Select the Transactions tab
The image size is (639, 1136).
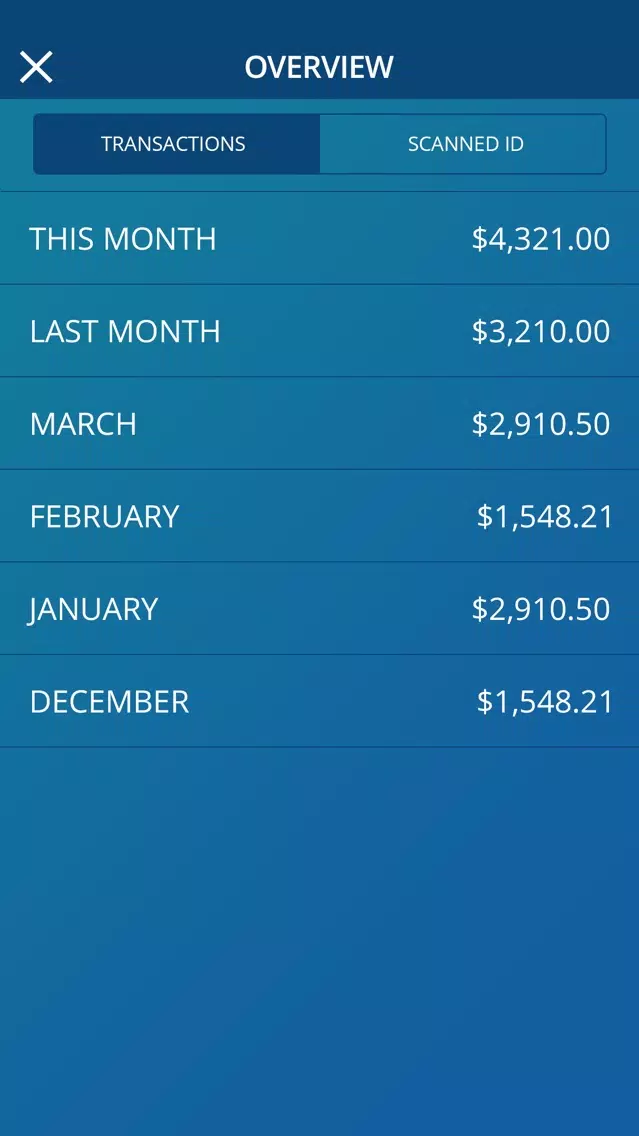[176, 143]
